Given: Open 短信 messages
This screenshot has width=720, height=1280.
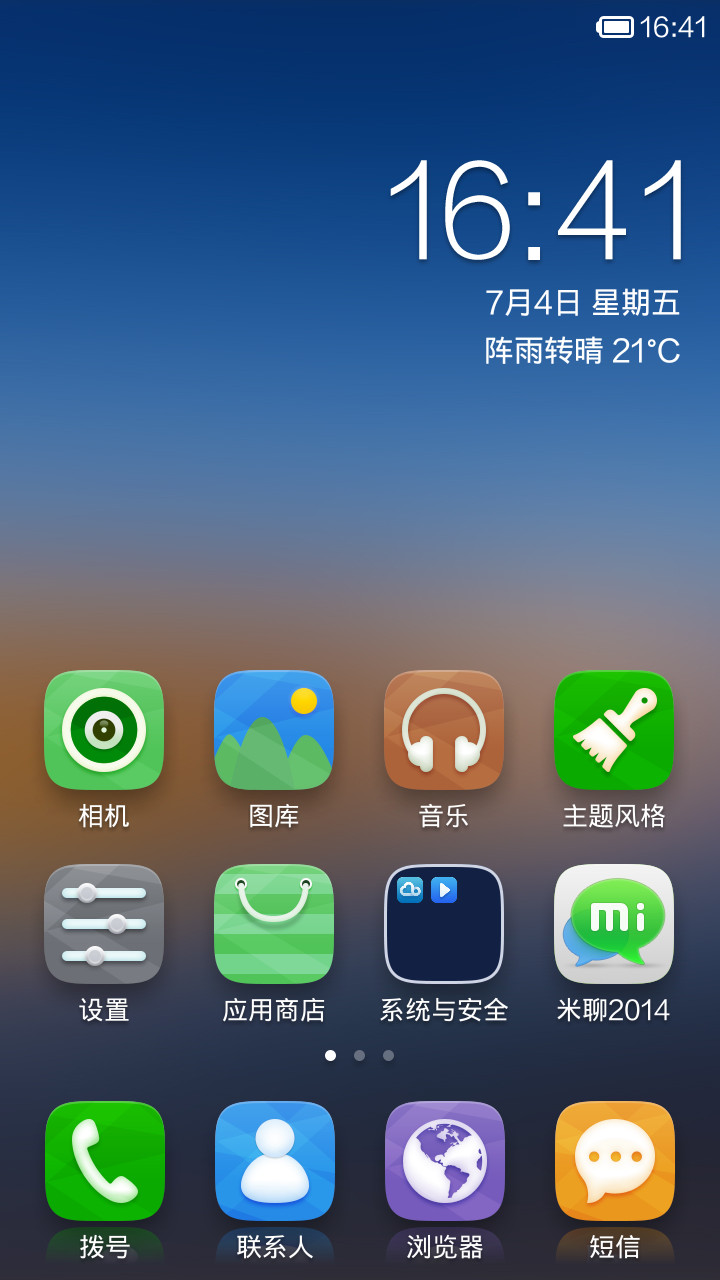Looking at the screenshot, I should point(614,1161).
